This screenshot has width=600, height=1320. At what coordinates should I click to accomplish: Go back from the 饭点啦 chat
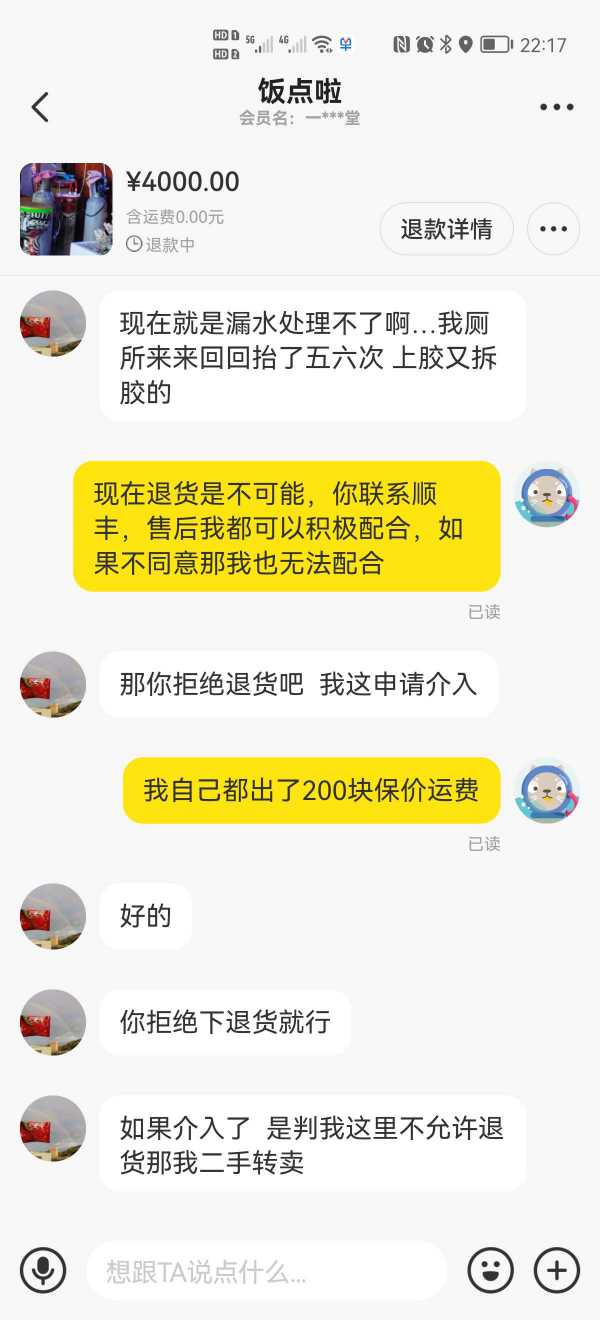pos(40,107)
